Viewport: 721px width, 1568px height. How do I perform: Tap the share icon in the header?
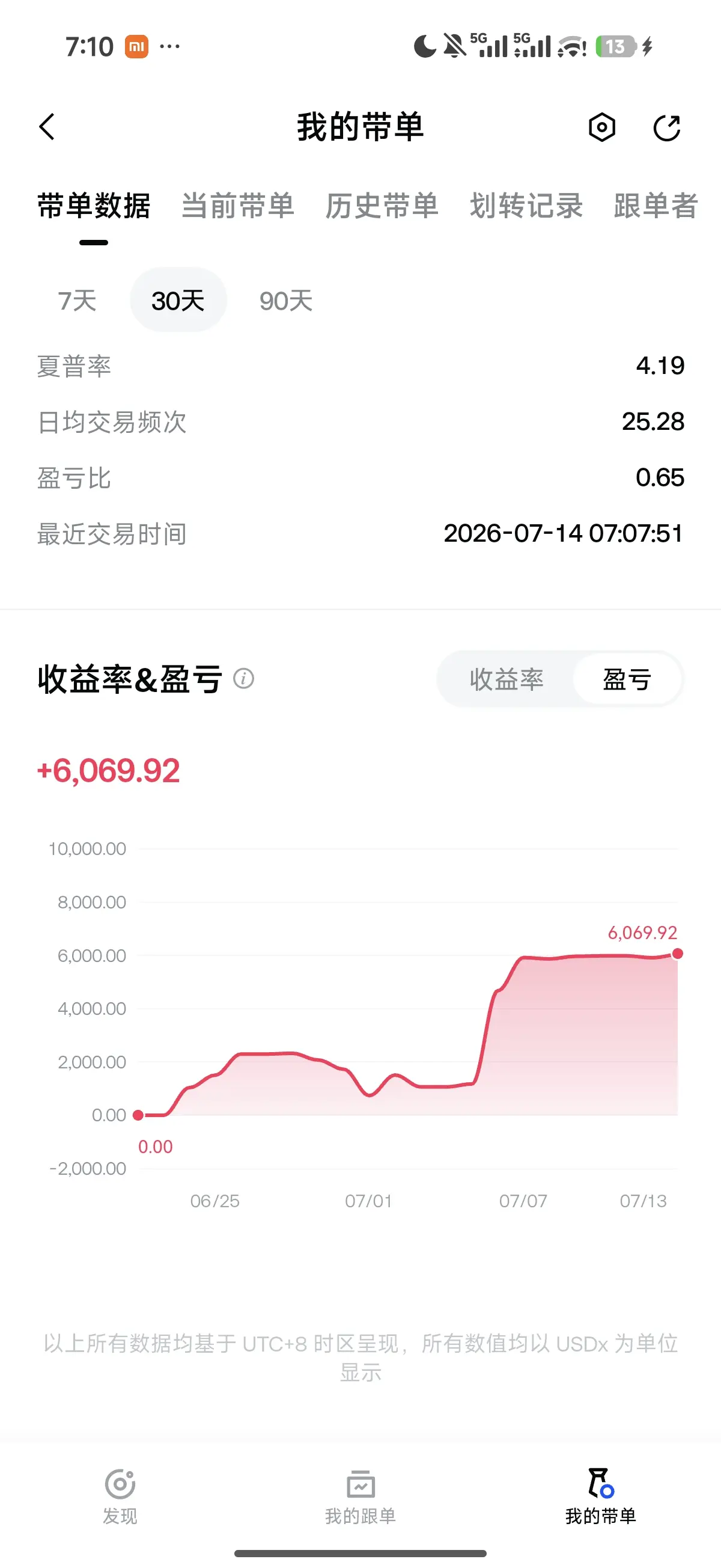tap(666, 128)
